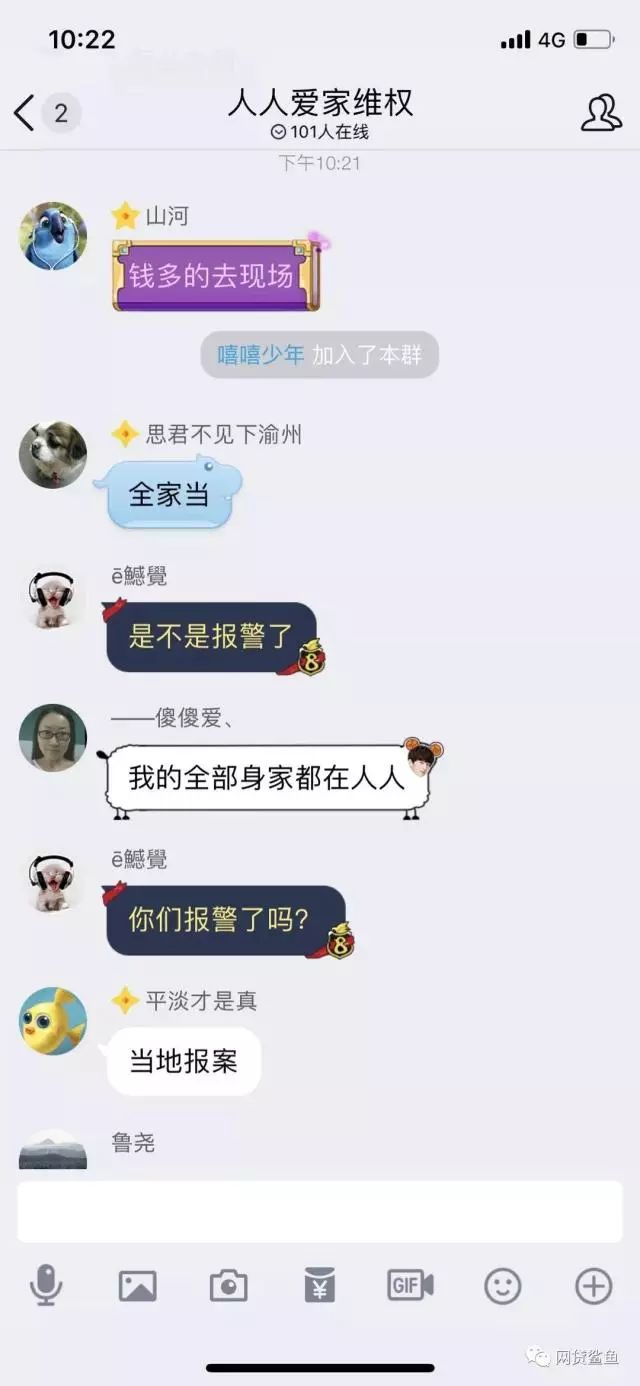This screenshot has height=1386, width=640.
Task: Tap the message input field
Action: pos(319,1211)
